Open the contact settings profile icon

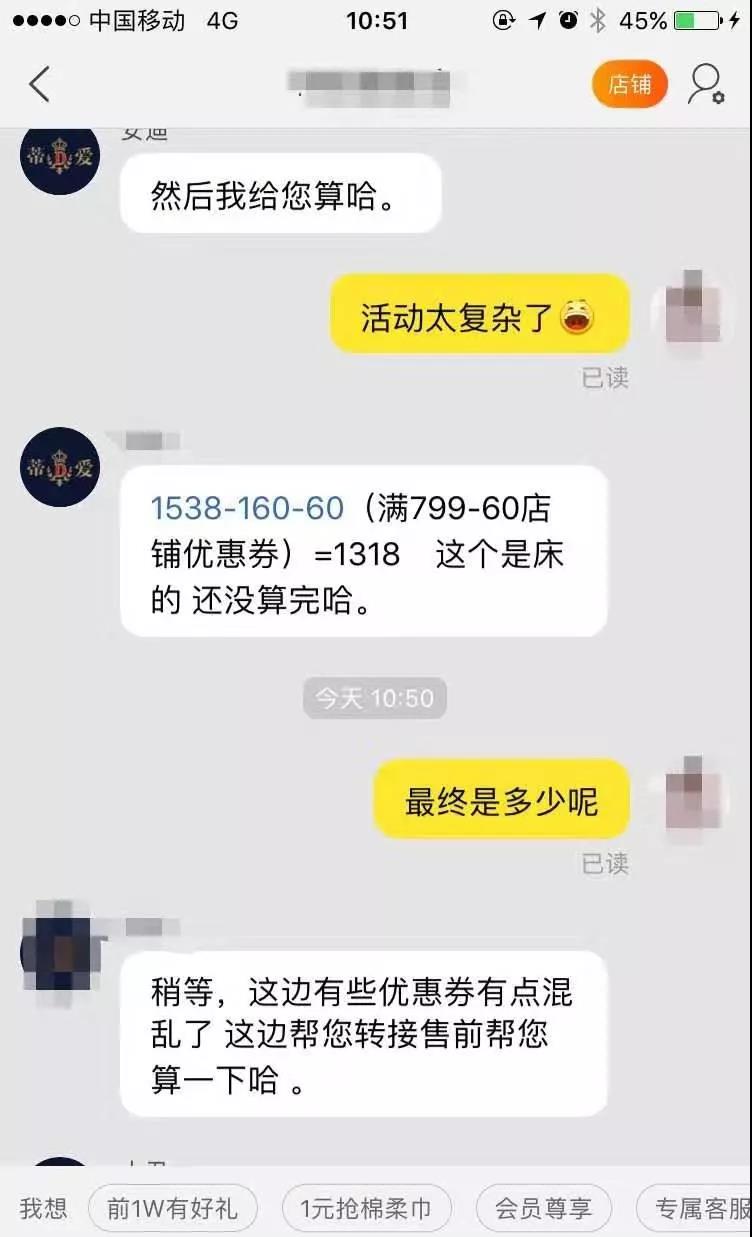[x=706, y=85]
